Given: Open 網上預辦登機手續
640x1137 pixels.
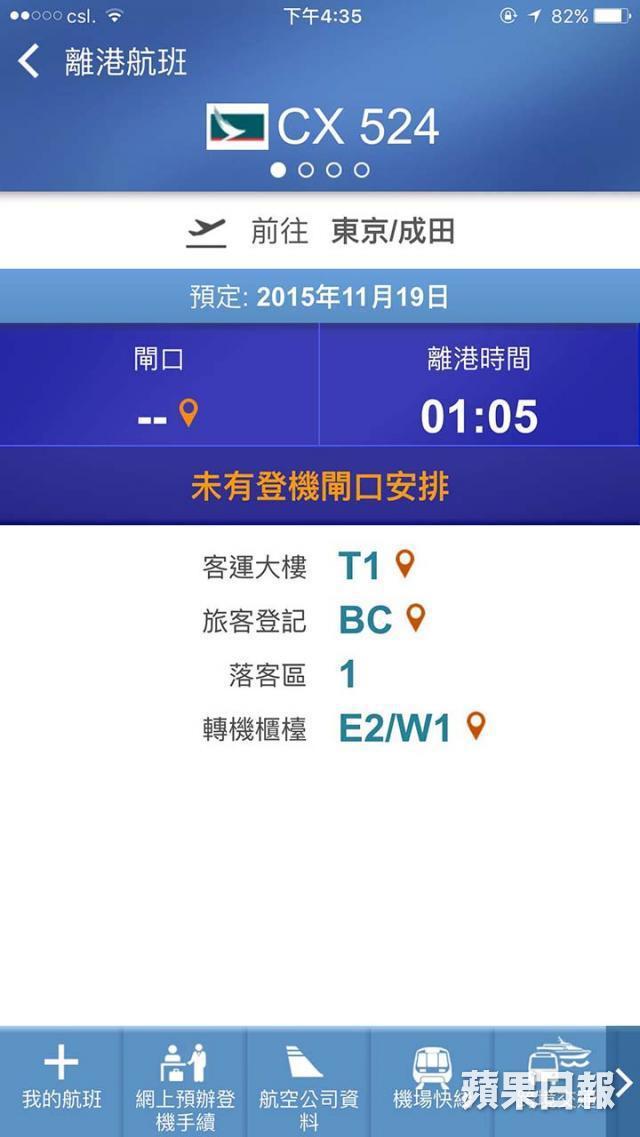Looking at the screenshot, I should [x=186, y=1080].
